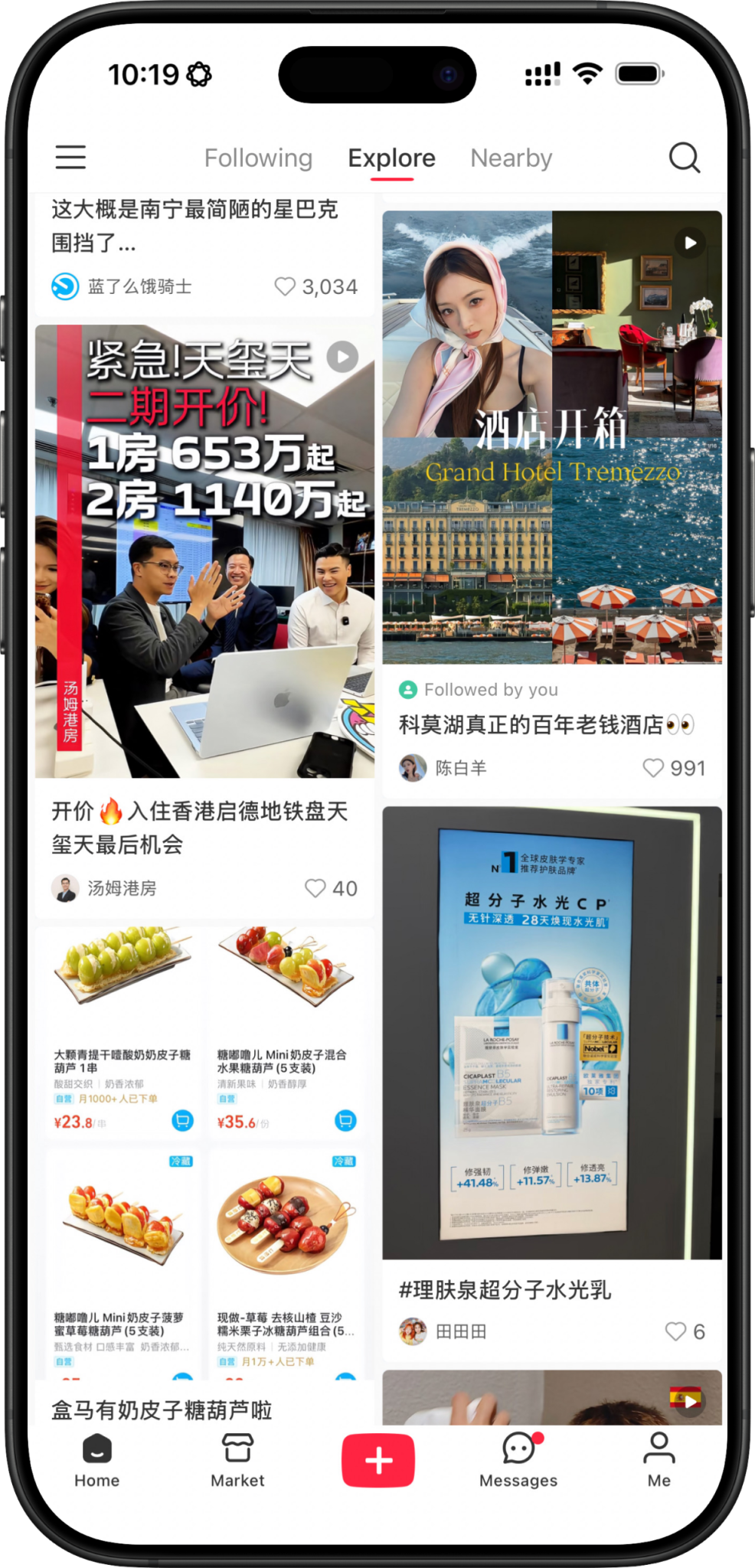755x1568 pixels.
Task: Open the search icon
Action: point(685,158)
